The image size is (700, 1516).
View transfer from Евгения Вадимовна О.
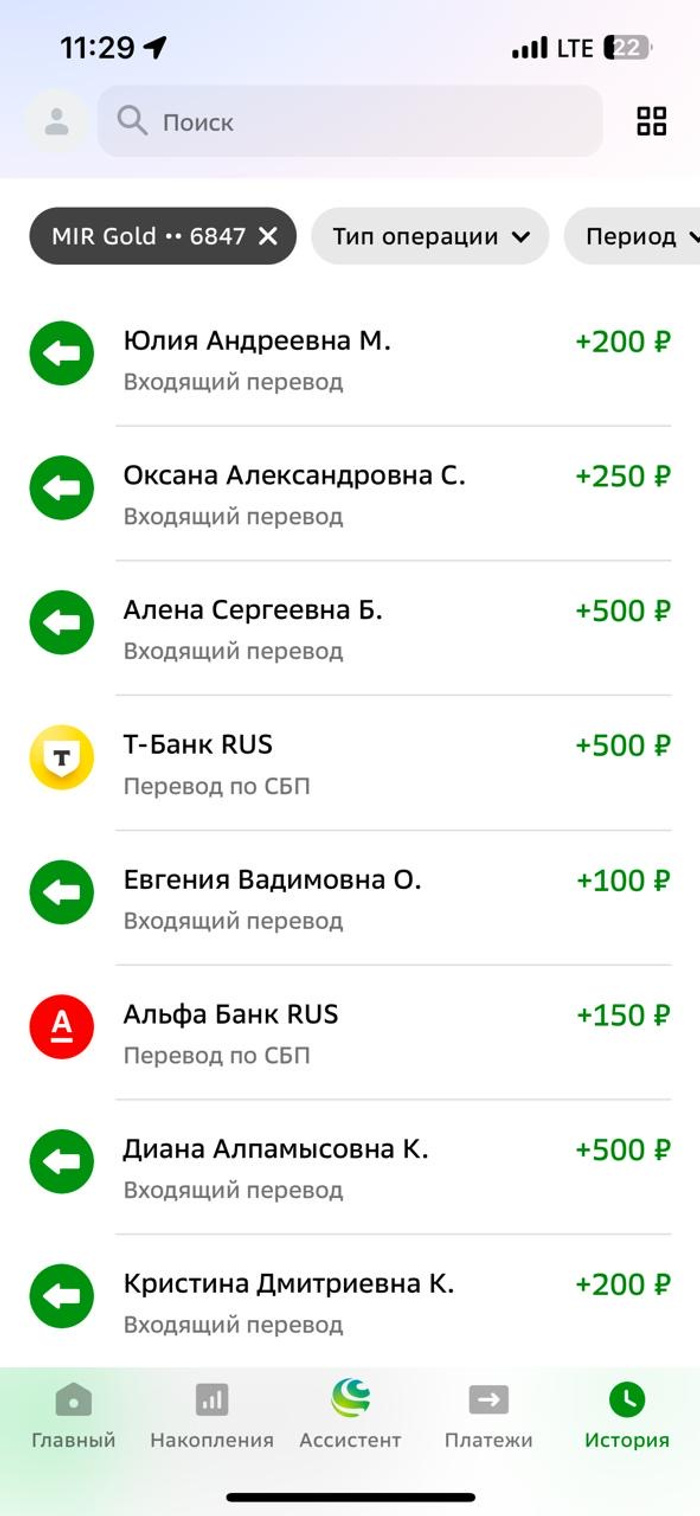350,899
